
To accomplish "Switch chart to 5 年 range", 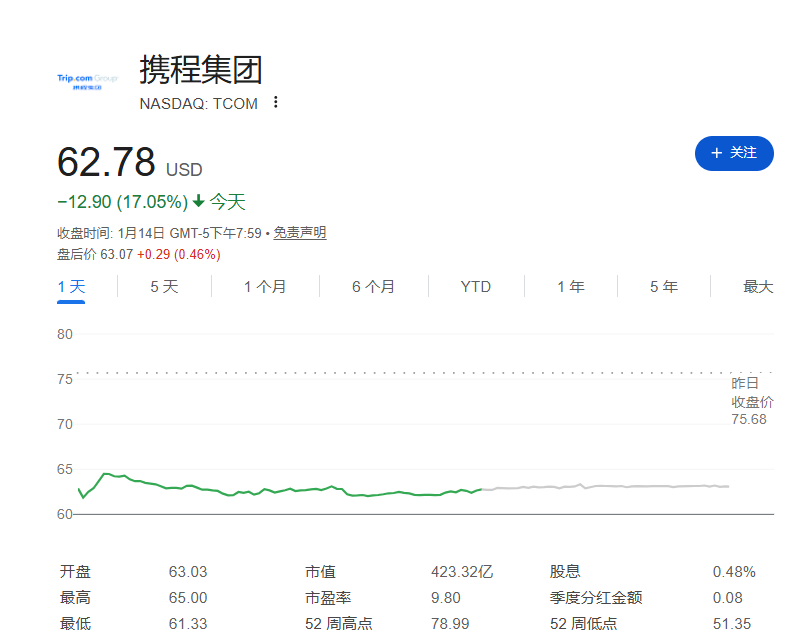I will (x=663, y=287).
